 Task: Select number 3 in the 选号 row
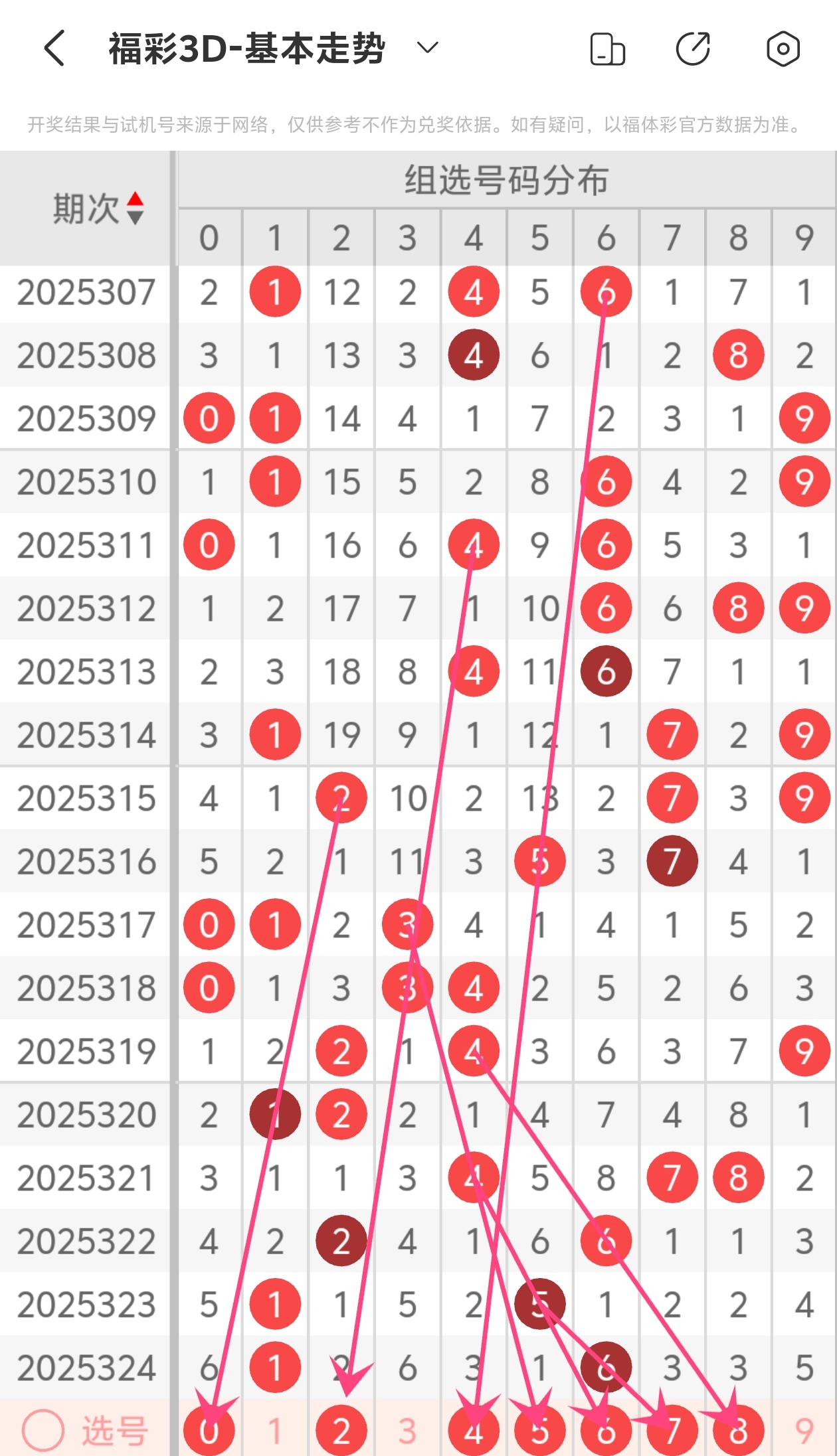pyautogui.click(x=407, y=1431)
